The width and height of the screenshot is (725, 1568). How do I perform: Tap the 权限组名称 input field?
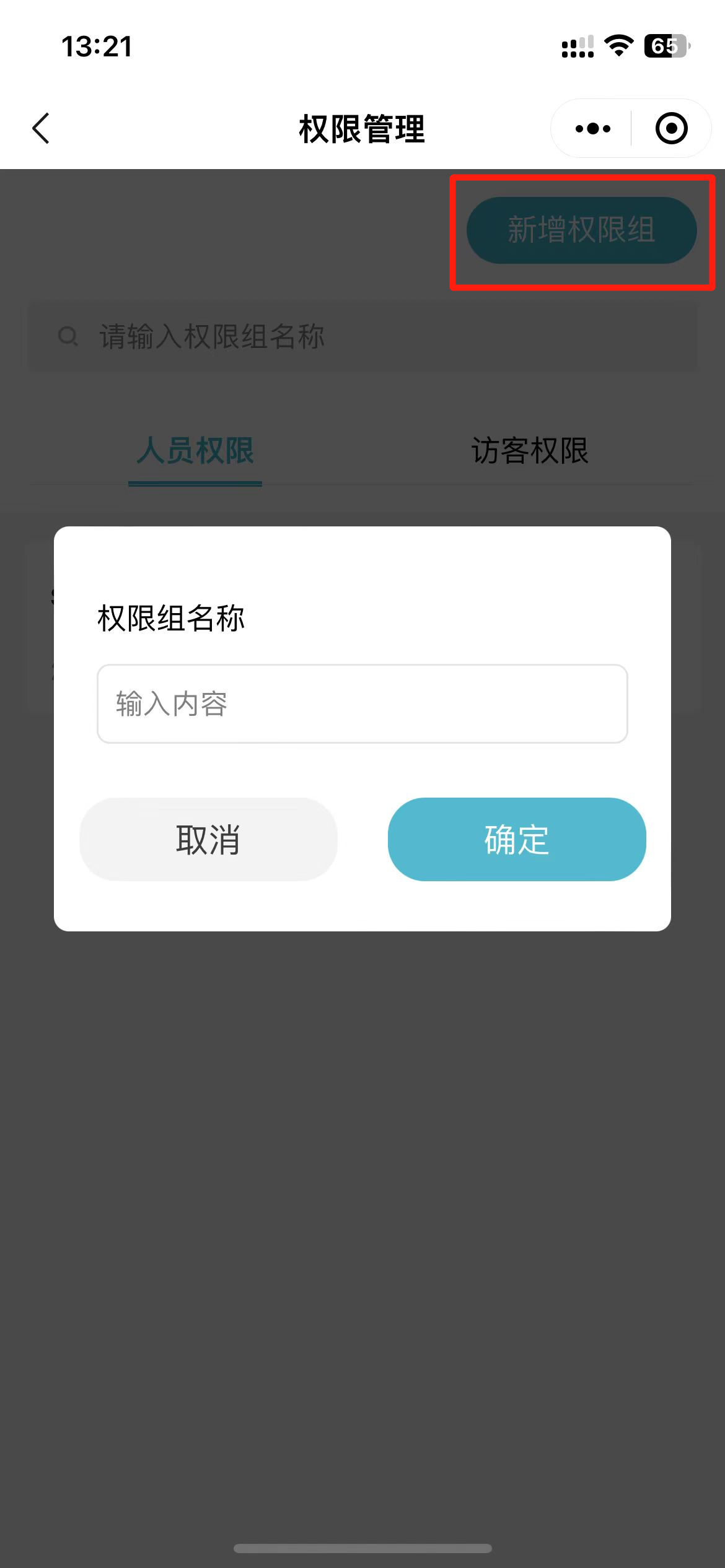click(362, 703)
